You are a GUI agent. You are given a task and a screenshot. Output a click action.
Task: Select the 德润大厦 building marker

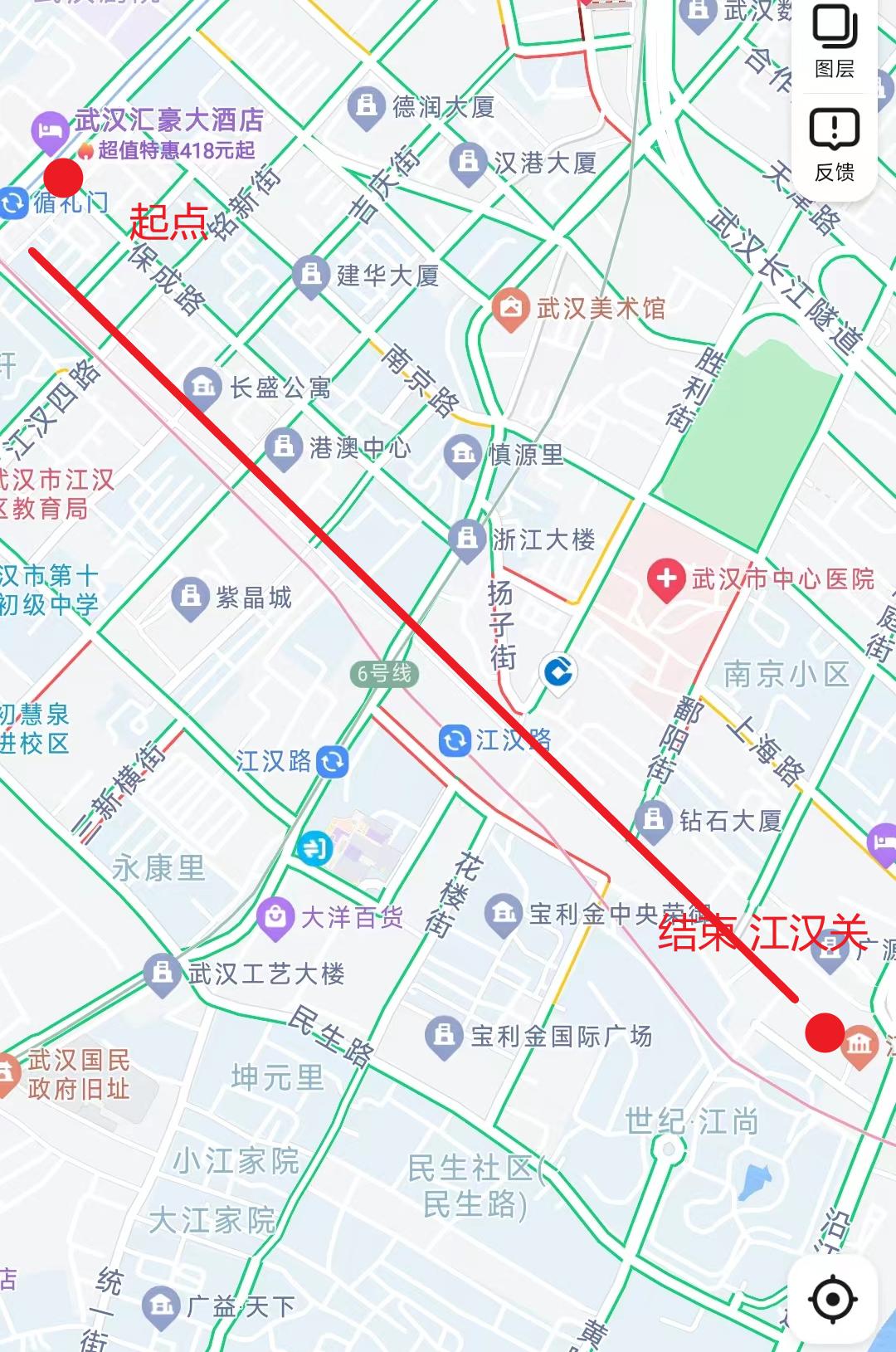click(x=366, y=101)
